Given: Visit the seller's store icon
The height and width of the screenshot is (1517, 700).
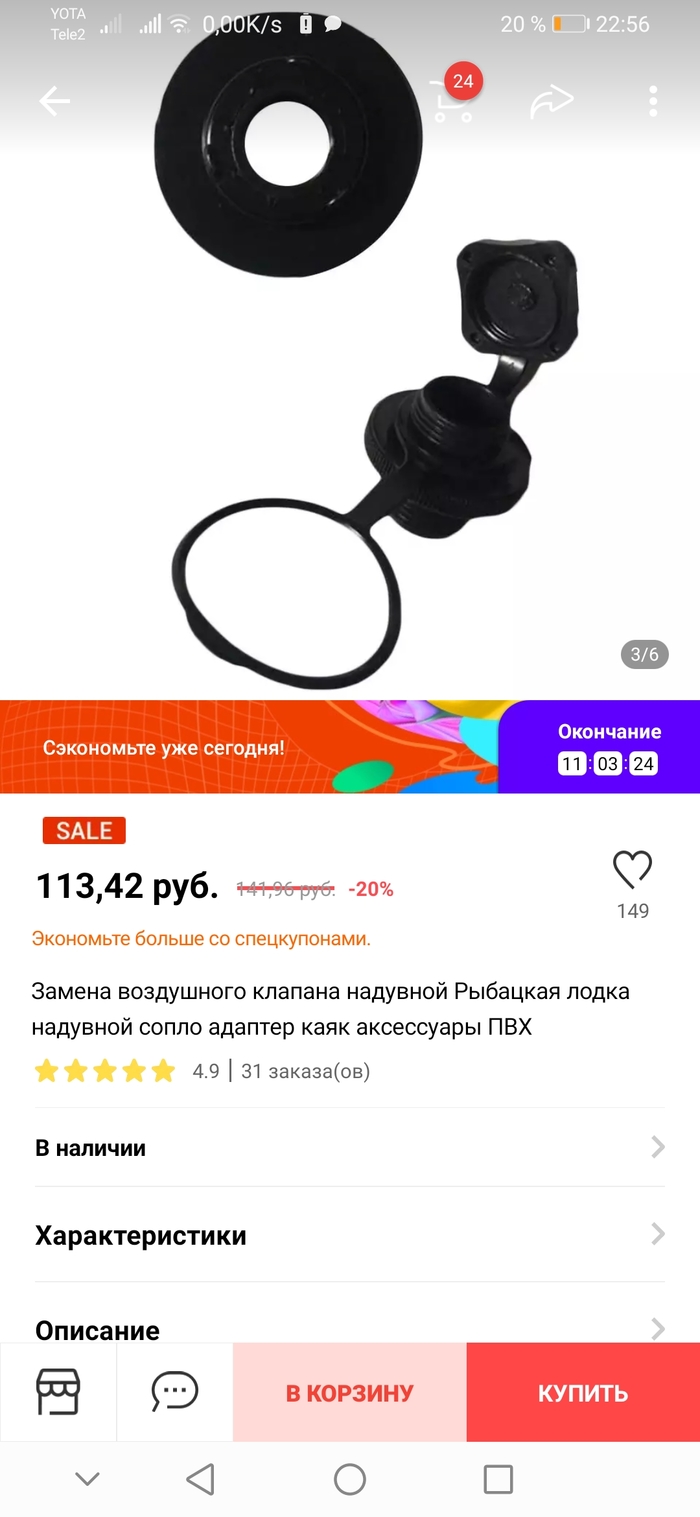Looking at the screenshot, I should [58, 1392].
